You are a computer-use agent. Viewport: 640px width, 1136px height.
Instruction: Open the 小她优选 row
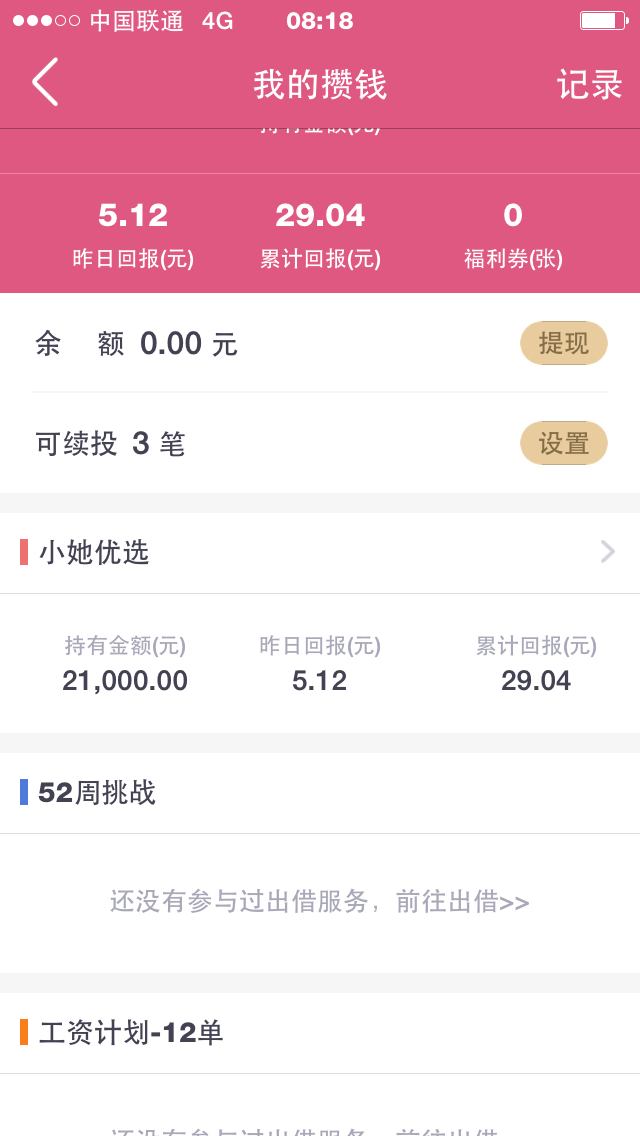(320, 553)
